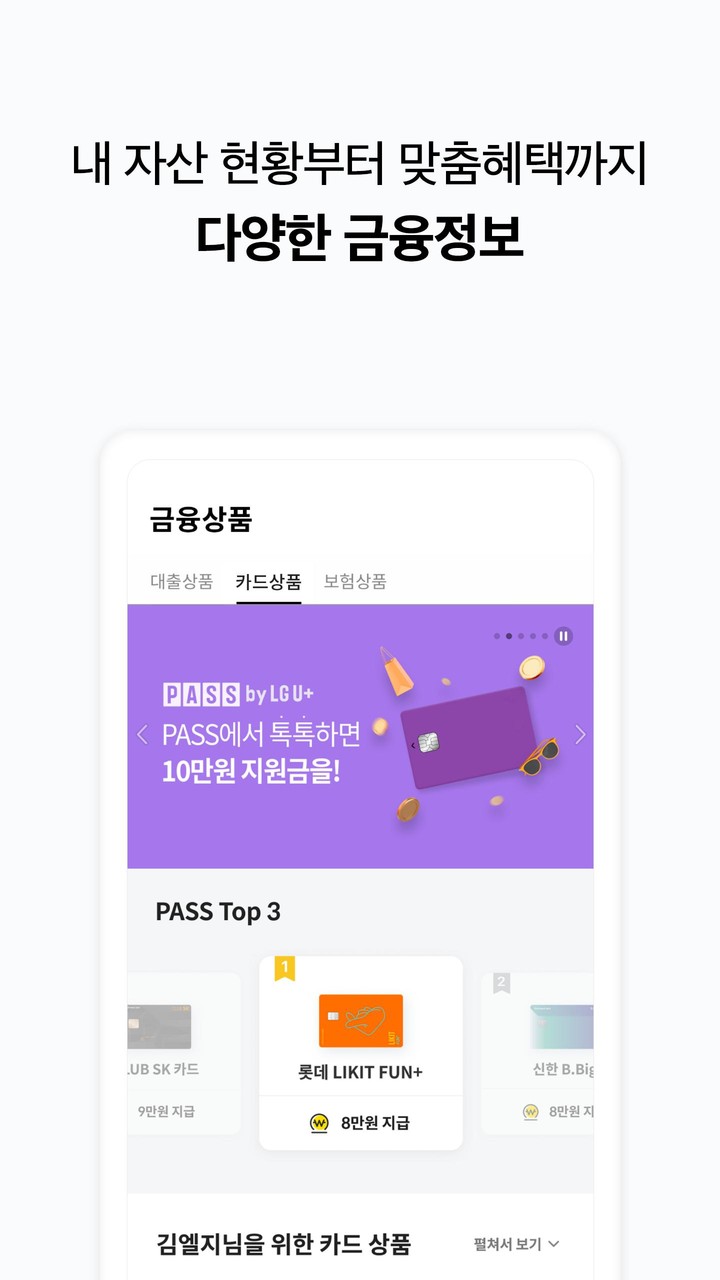Select the 카드상품 tab
The image size is (720, 1280).
tap(269, 581)
